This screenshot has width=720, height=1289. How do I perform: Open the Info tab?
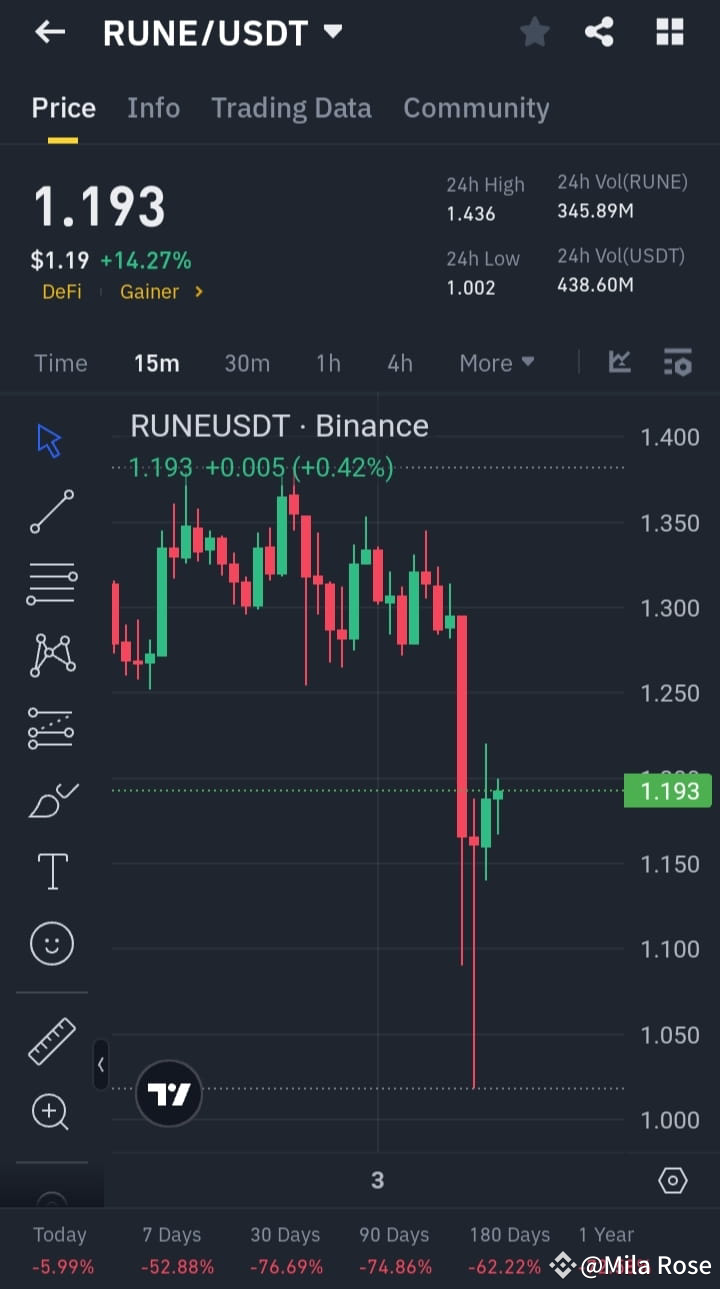click(x=153, y=107)
